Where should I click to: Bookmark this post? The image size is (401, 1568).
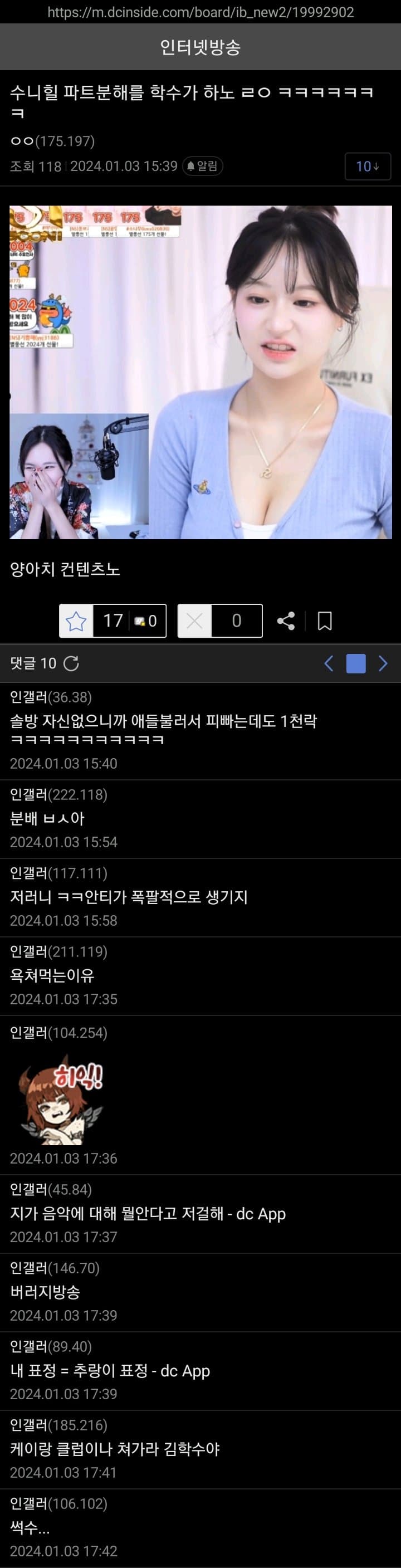pos(325,621)
